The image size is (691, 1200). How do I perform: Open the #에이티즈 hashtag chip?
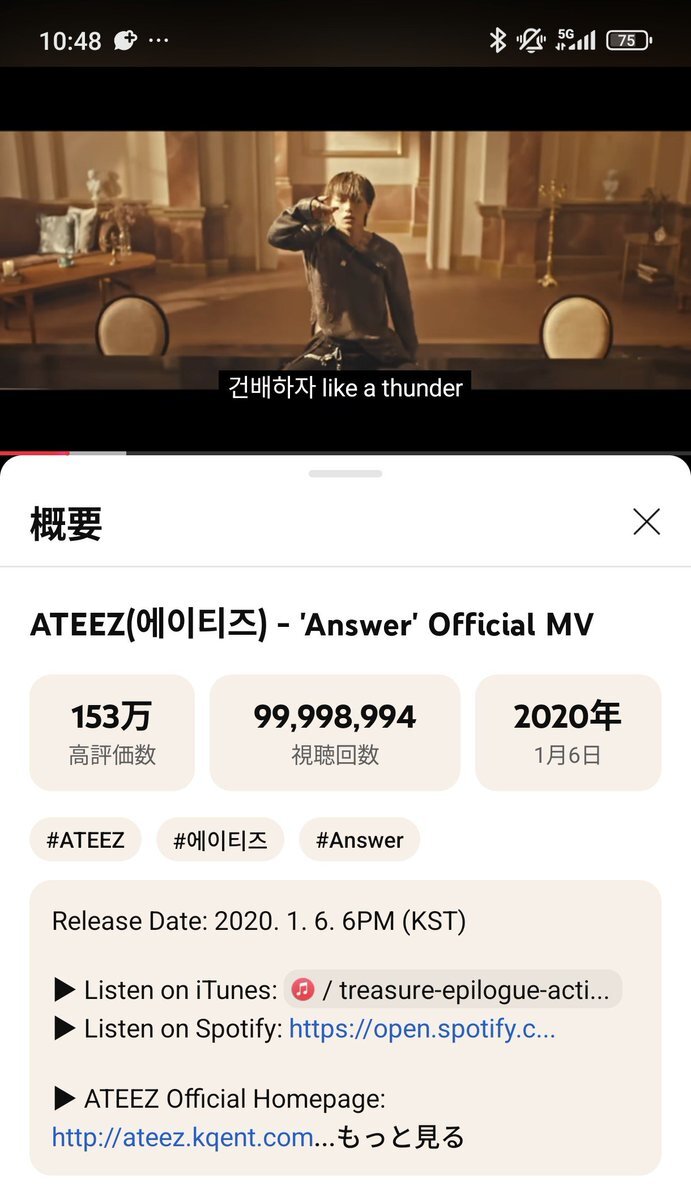220,840
